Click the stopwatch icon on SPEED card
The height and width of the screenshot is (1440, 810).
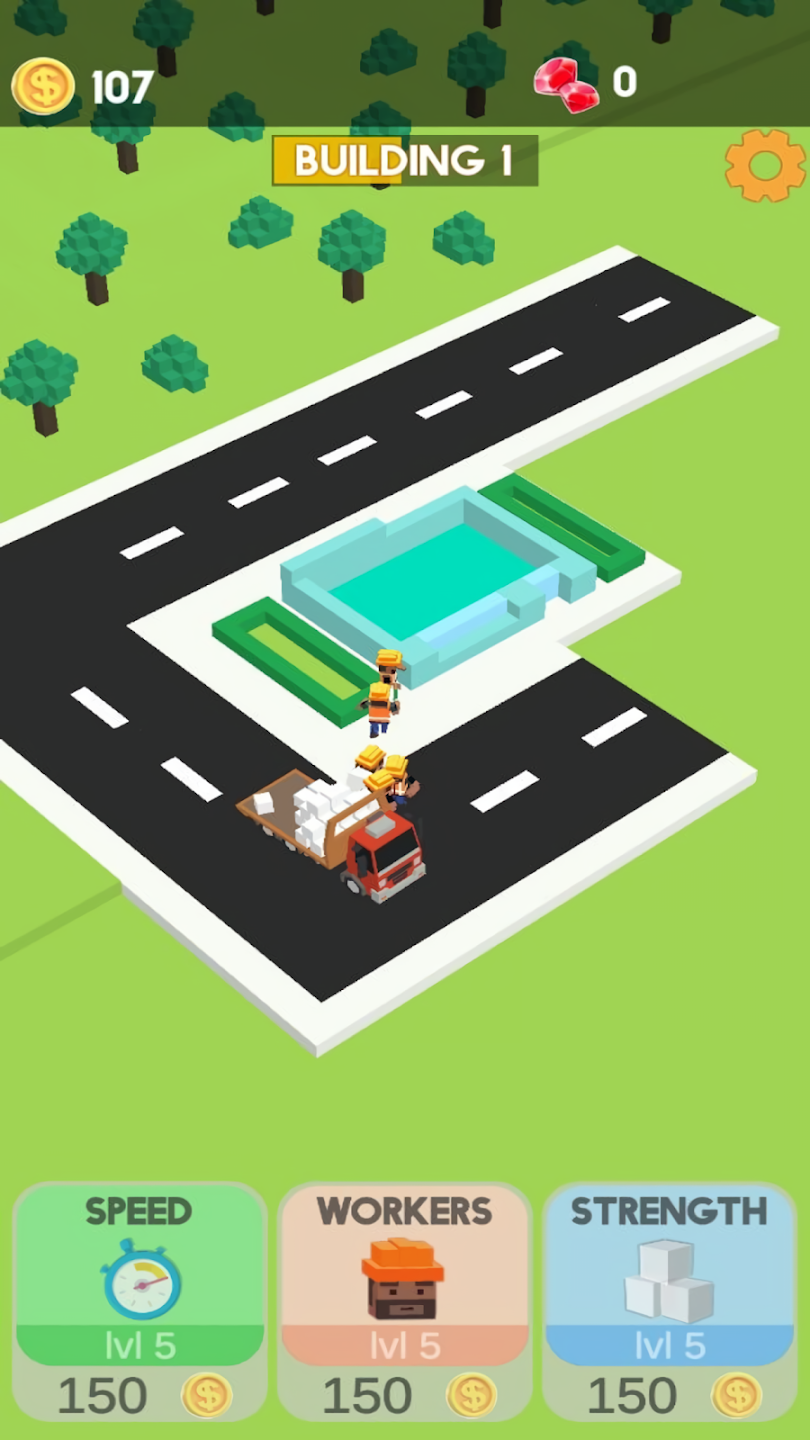(140, 1283)
